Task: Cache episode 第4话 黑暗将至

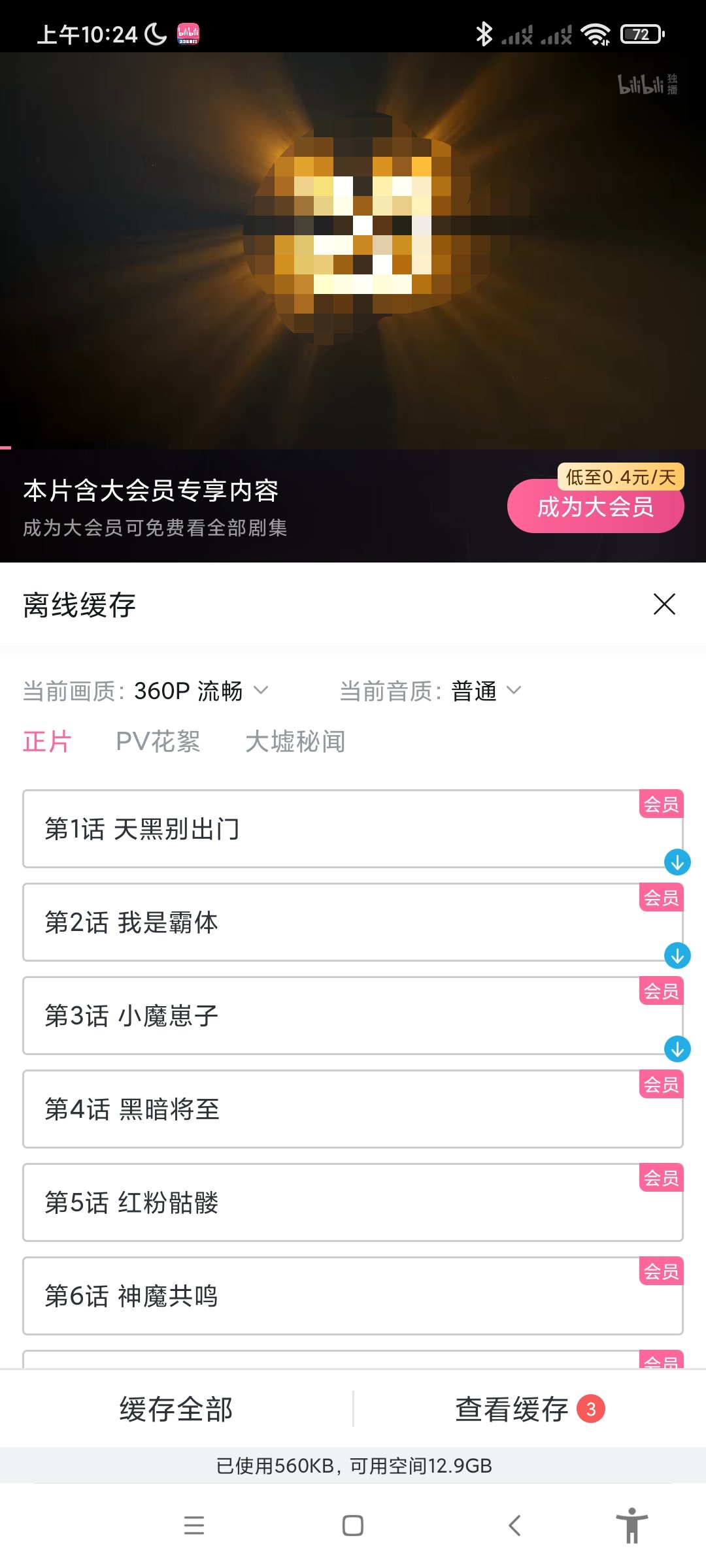Action: pyautogui.click(x=353, y=1109)
